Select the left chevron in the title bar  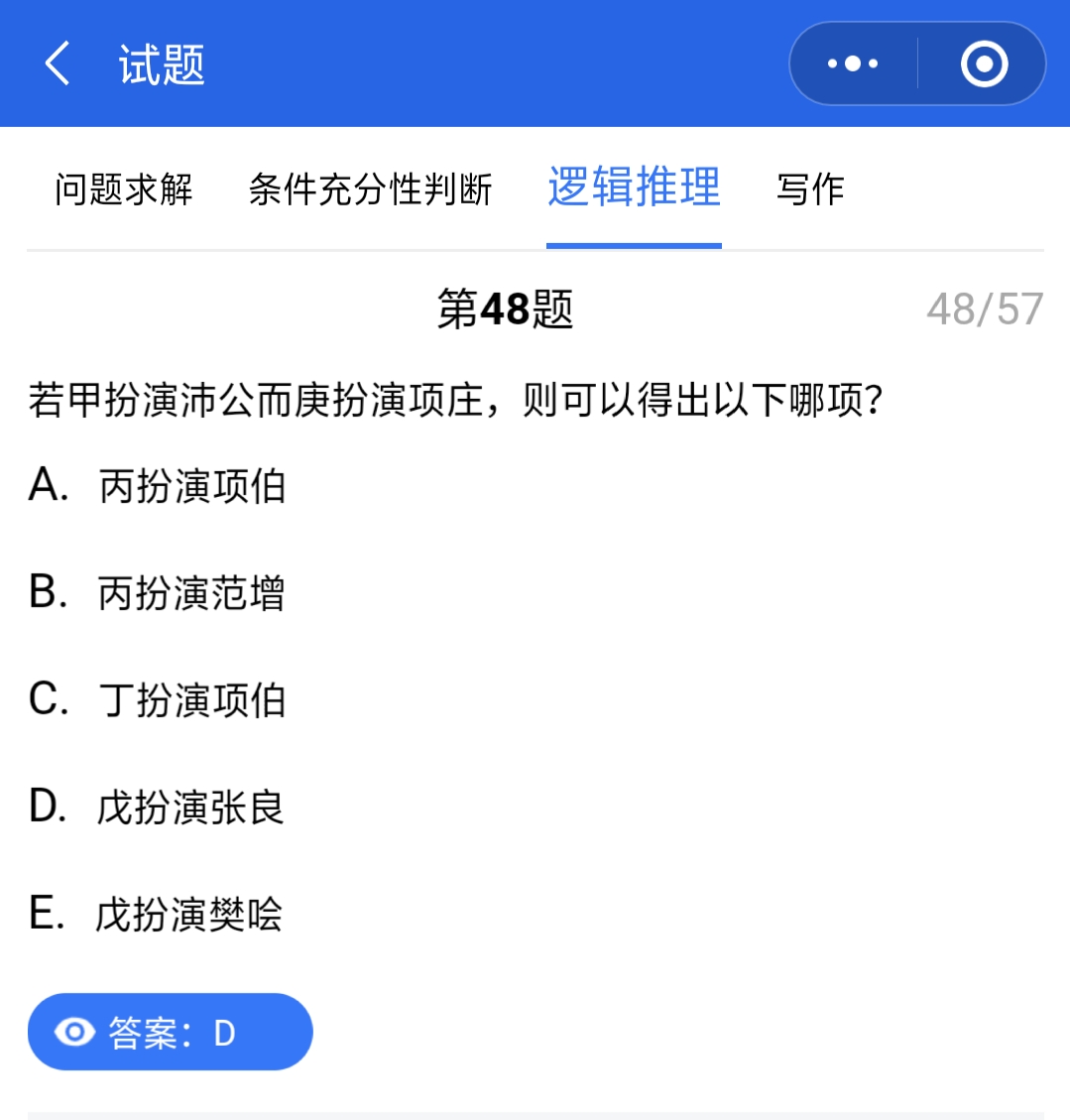tap(57, 63)
